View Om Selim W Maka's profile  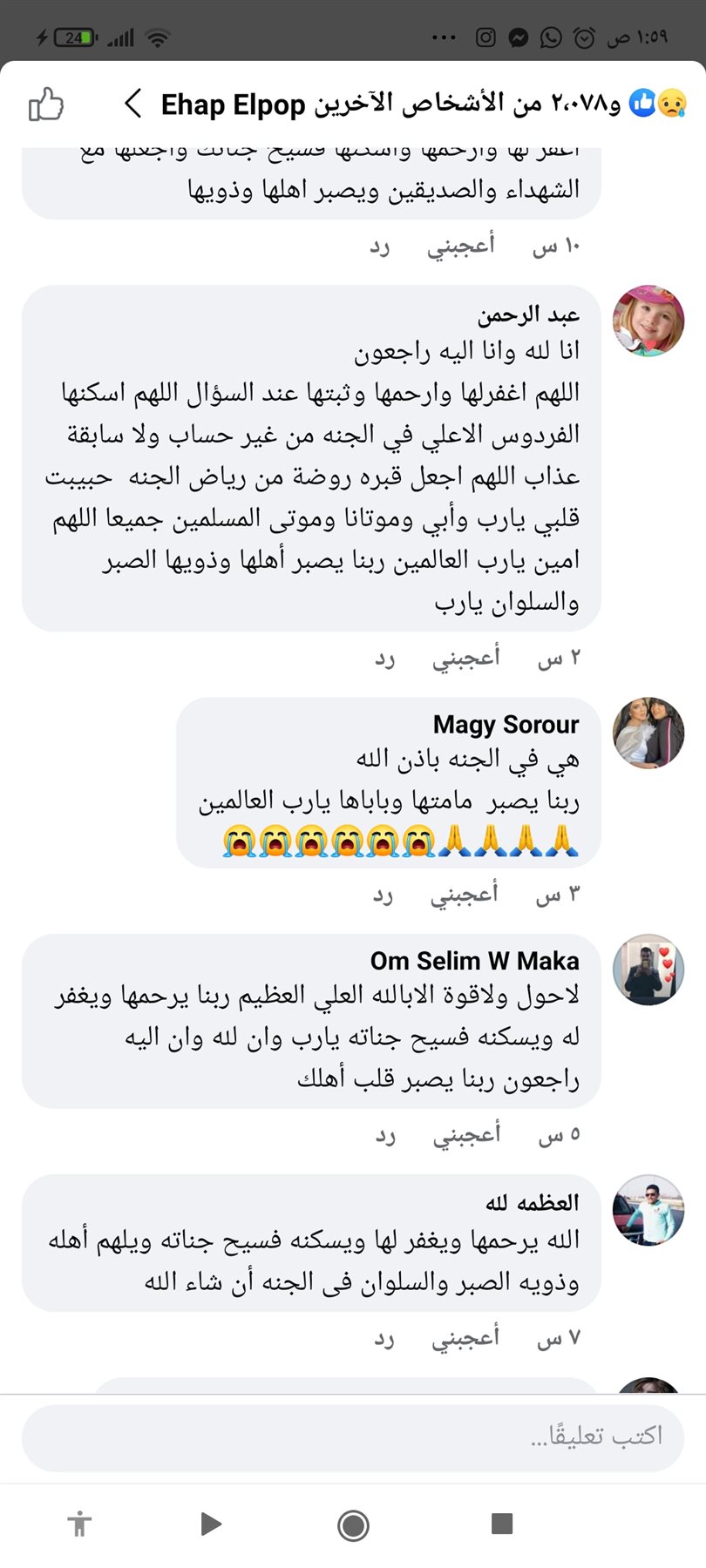pyautogui.click(x=648, y=970)
